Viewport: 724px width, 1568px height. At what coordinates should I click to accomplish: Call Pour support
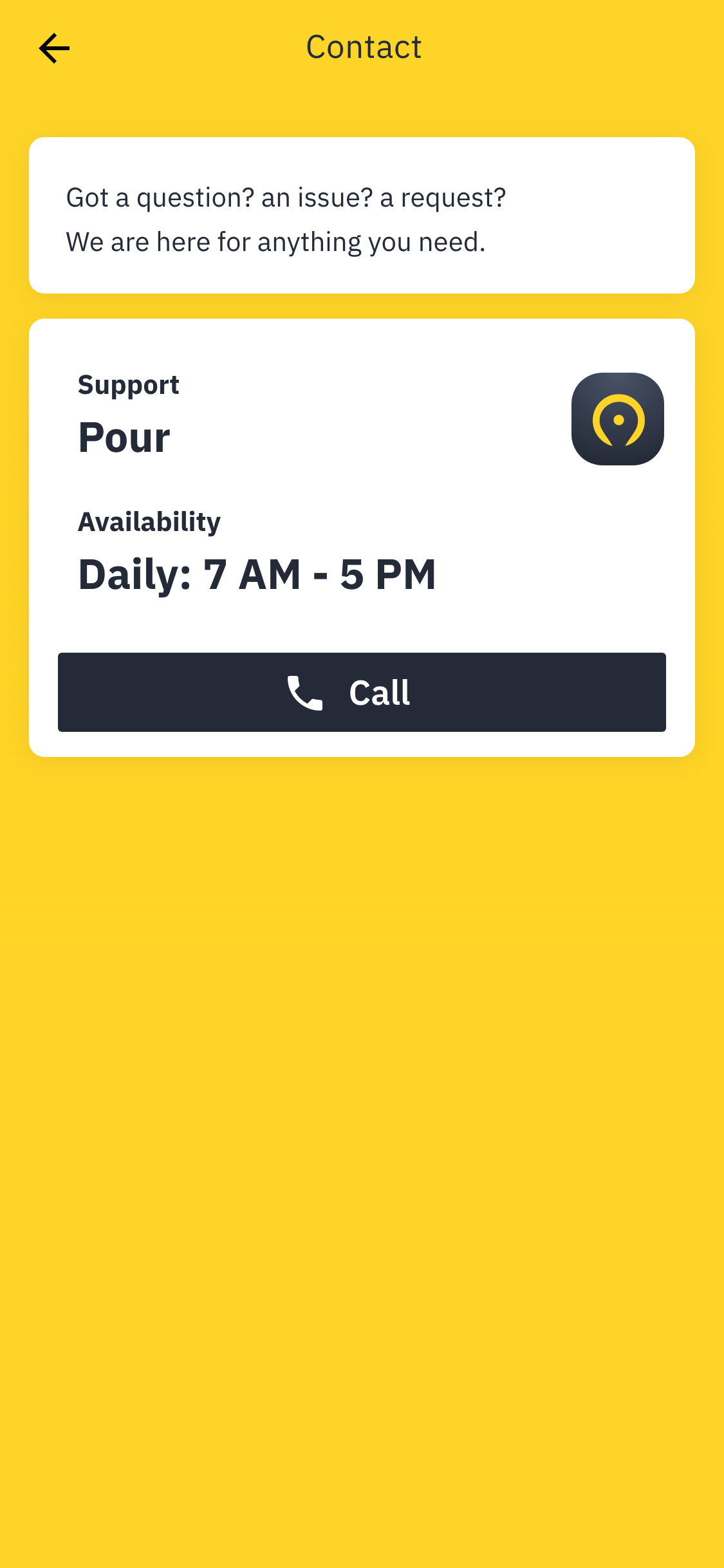pos(362,692)
